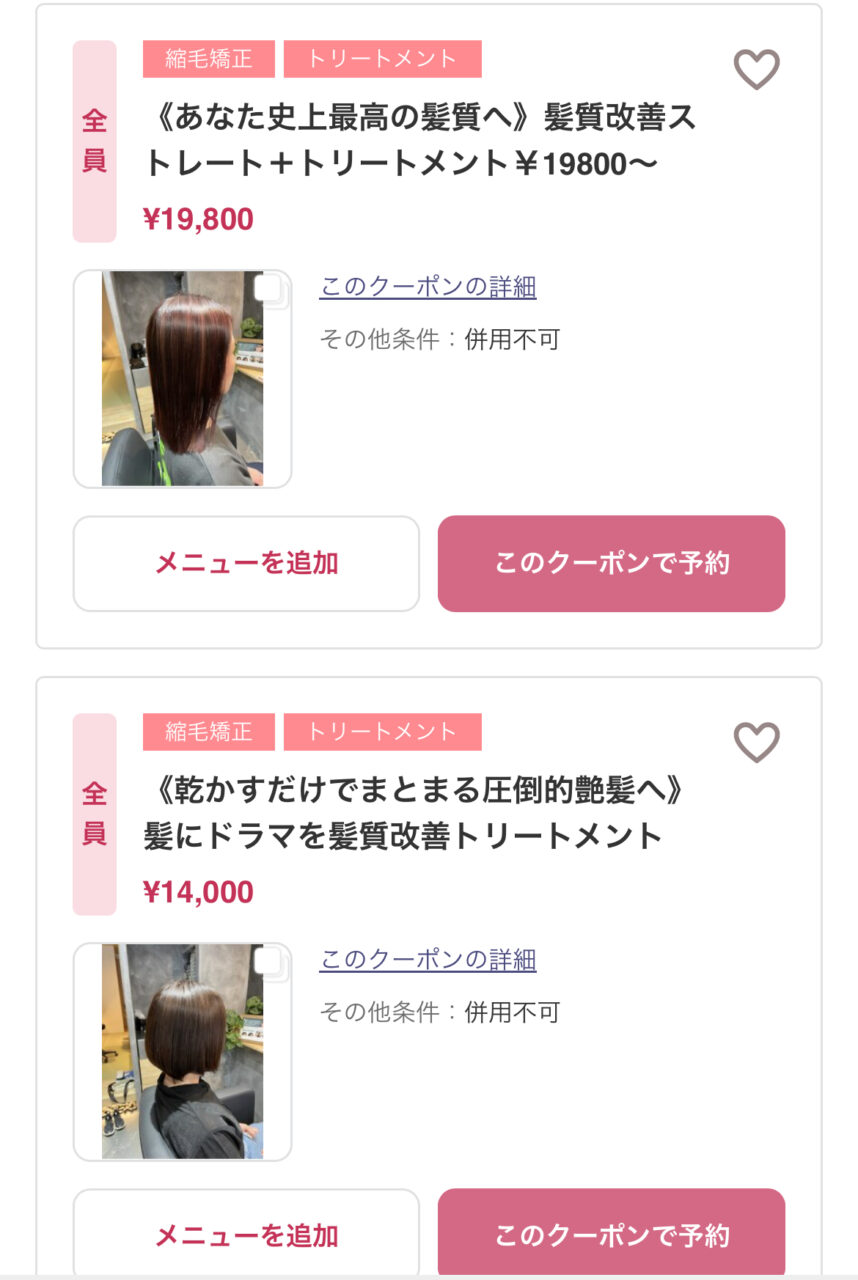Open このクーポンの詳細 for the ¥19,800 coupon
Viewport: 858px width, 1280px height.
[428, 287]
